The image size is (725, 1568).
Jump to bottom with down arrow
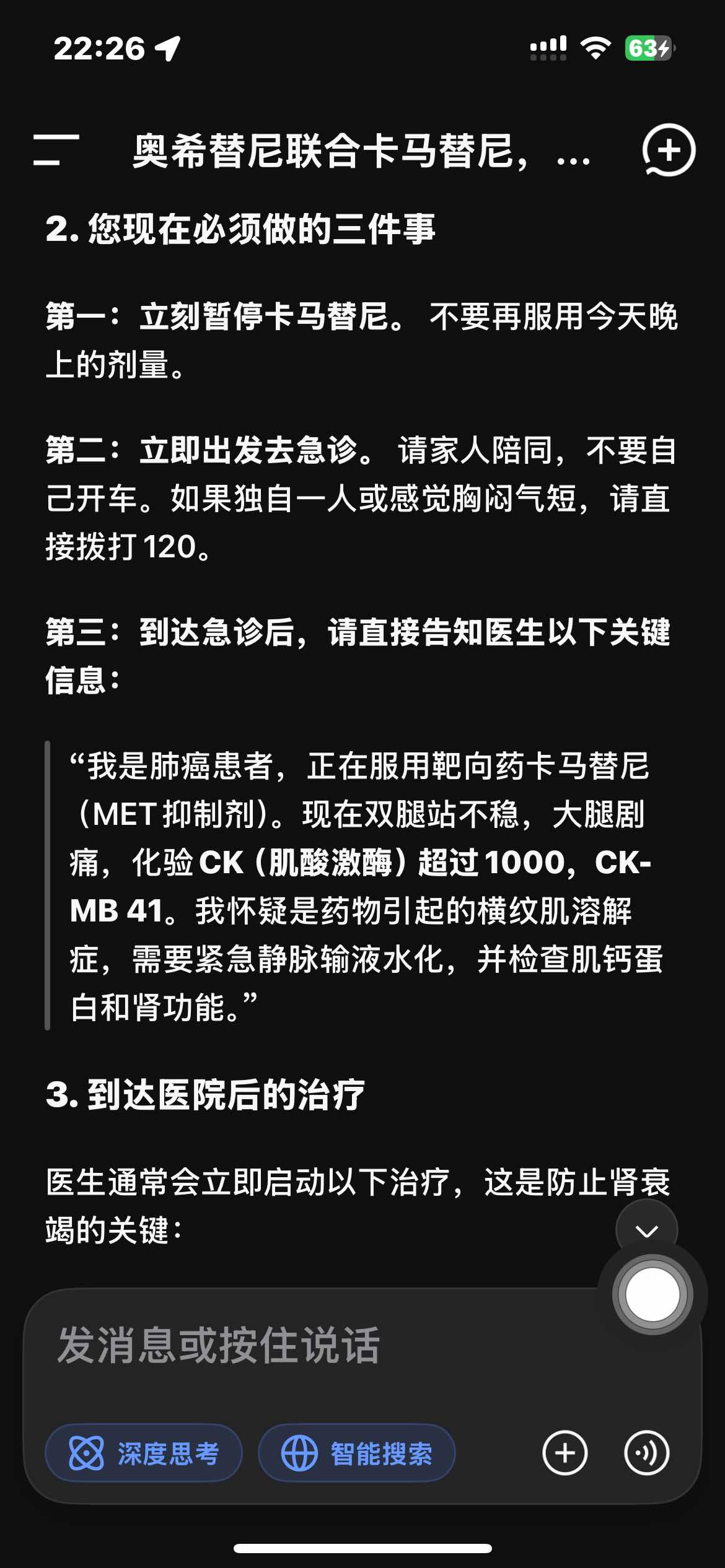point(646,1231)
